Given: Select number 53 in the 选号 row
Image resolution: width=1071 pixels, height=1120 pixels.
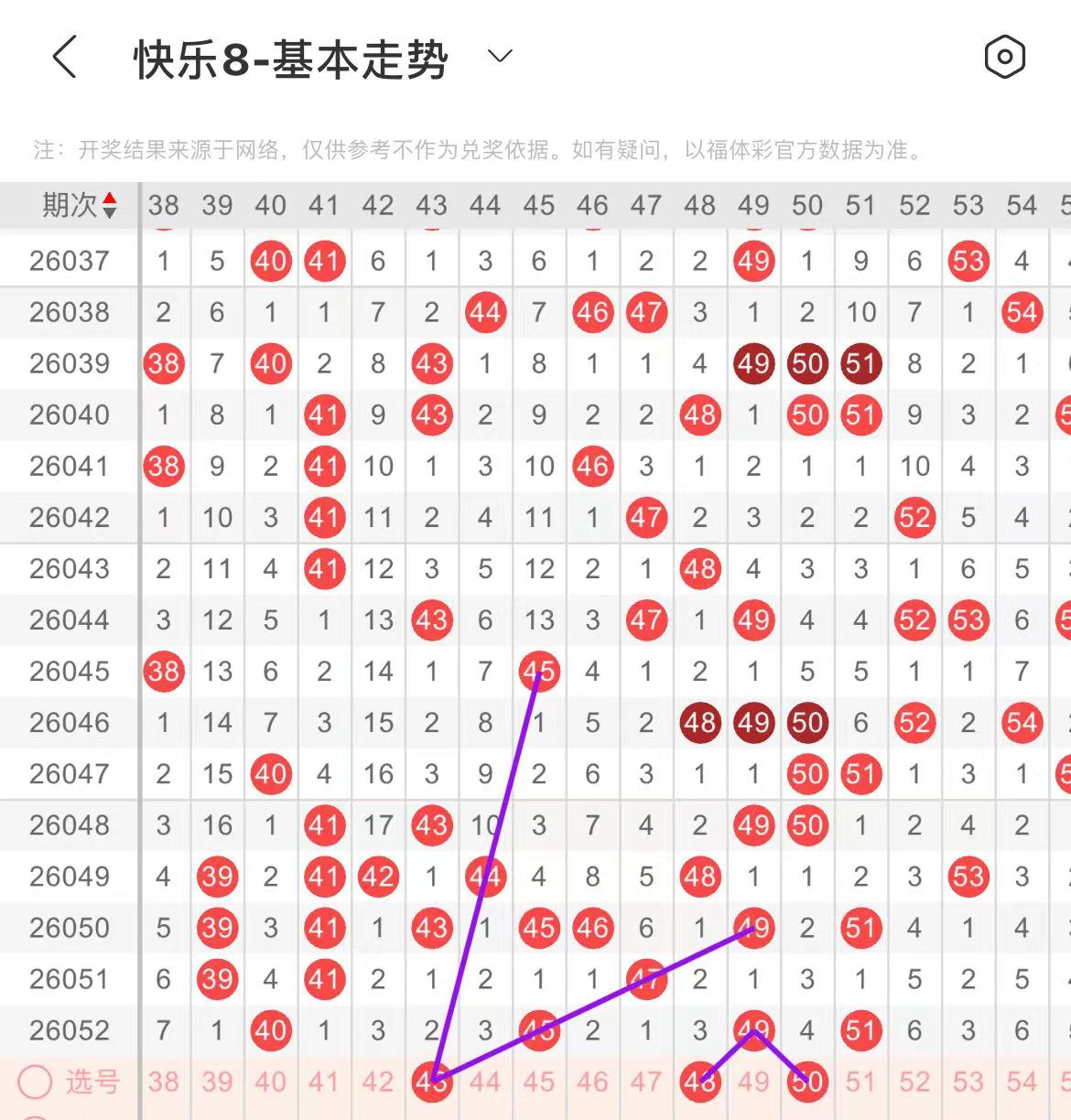Looking at the screenshot, I should 968,1082.
